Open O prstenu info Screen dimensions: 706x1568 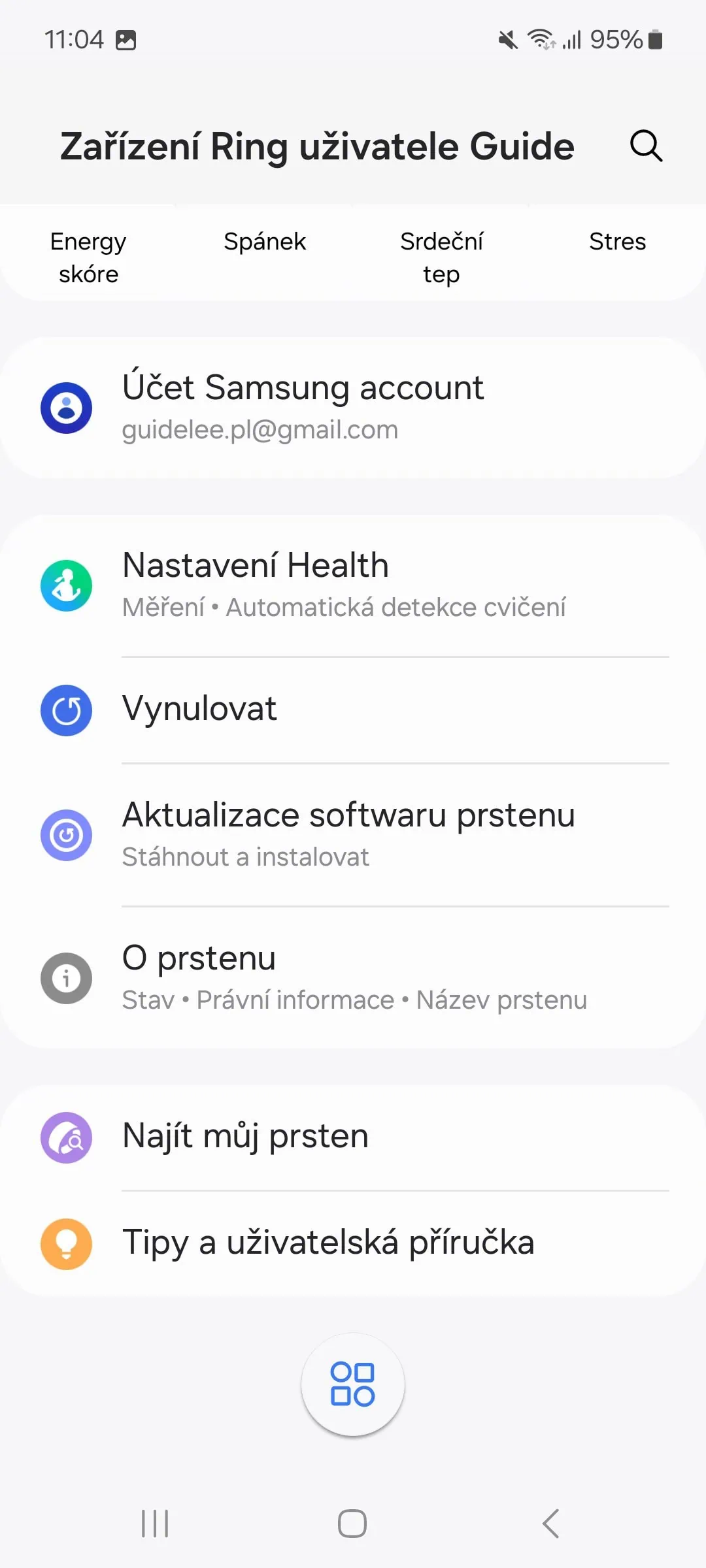pyautogui.click(x=353, y=978)
